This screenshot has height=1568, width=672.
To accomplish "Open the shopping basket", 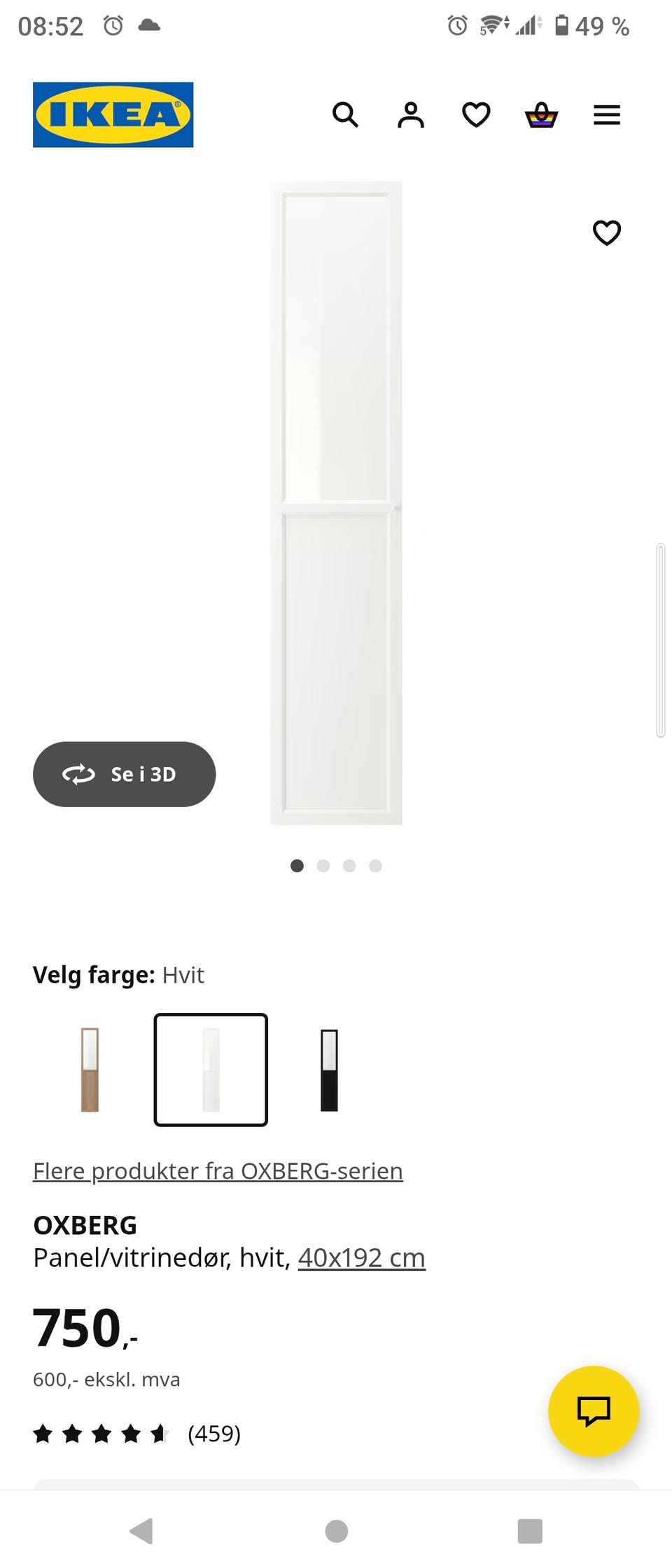I will pos(541,115).
